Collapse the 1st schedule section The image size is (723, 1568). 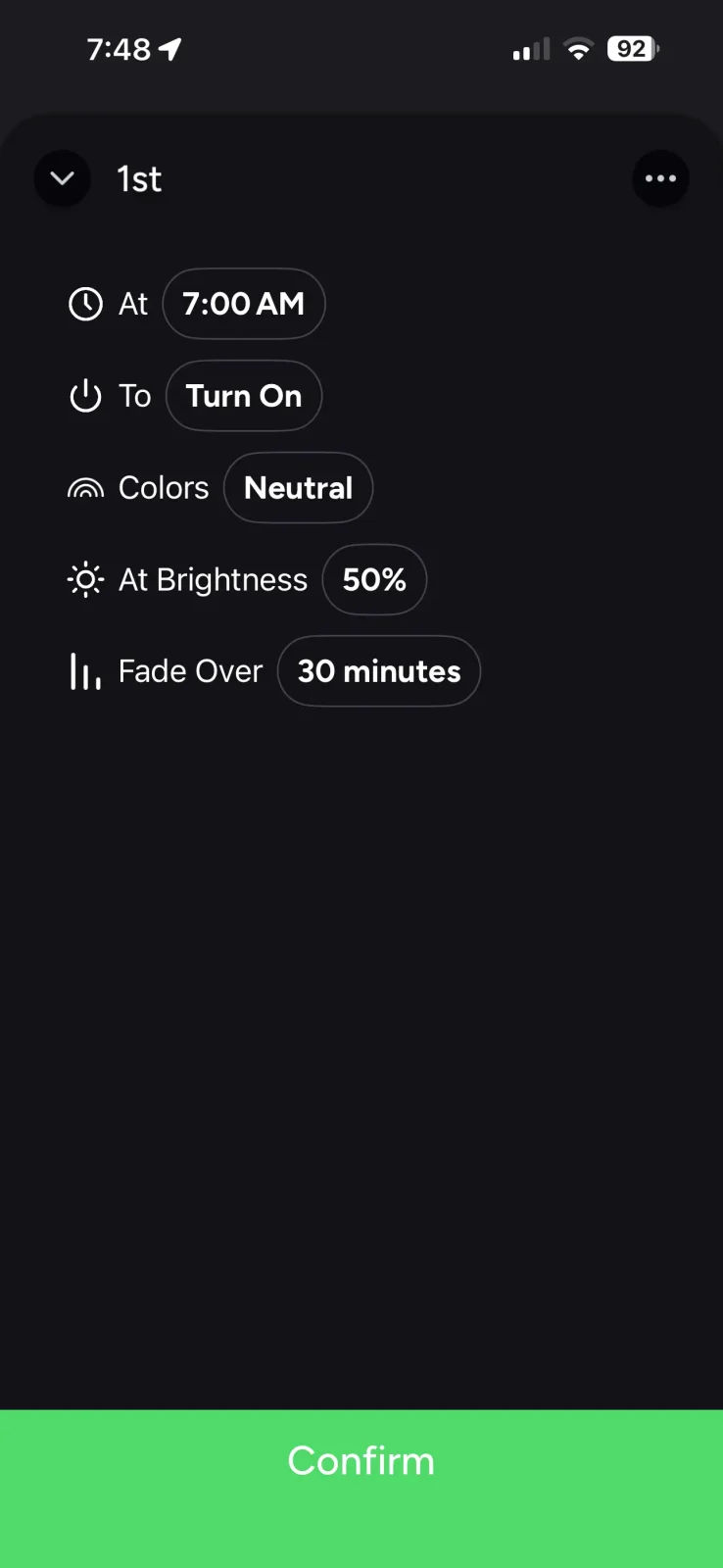click(62, 178)
